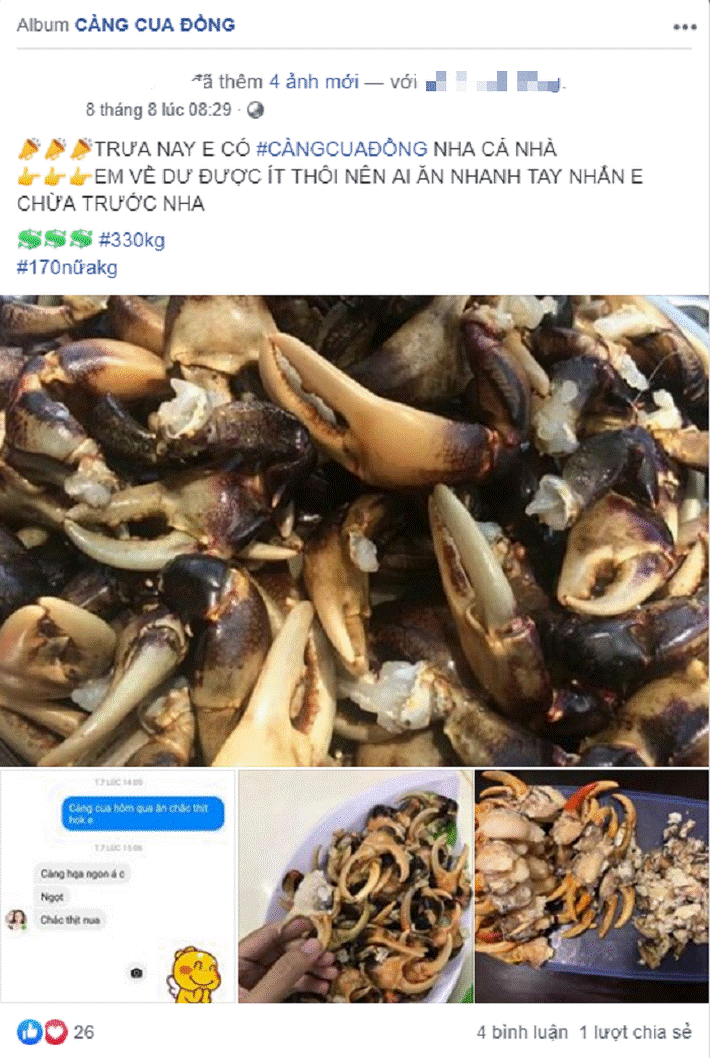Viewport: 710px width, 1058px height.
Task: Open the photo of claws on white plate
Action: pos(355,885)
